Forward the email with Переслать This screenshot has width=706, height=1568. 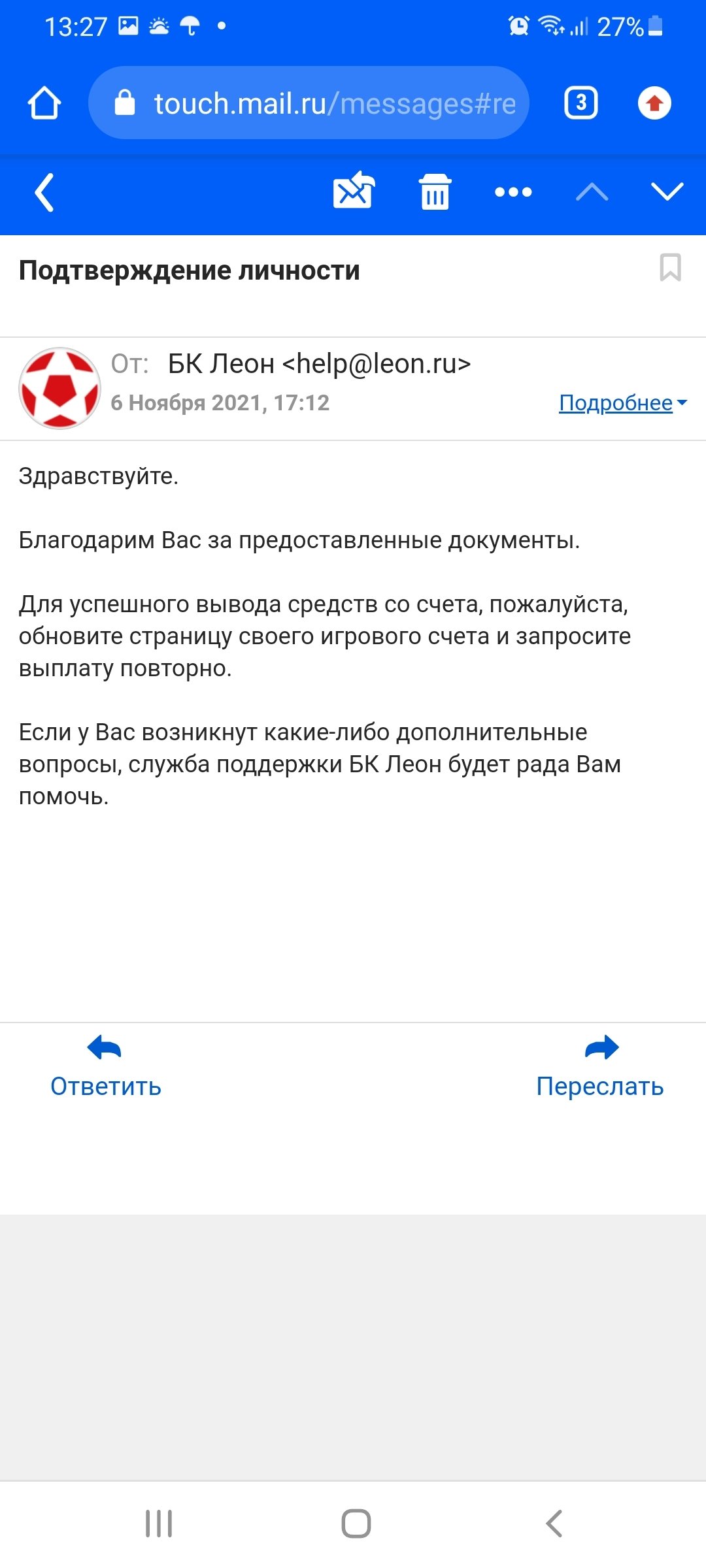600,1066
